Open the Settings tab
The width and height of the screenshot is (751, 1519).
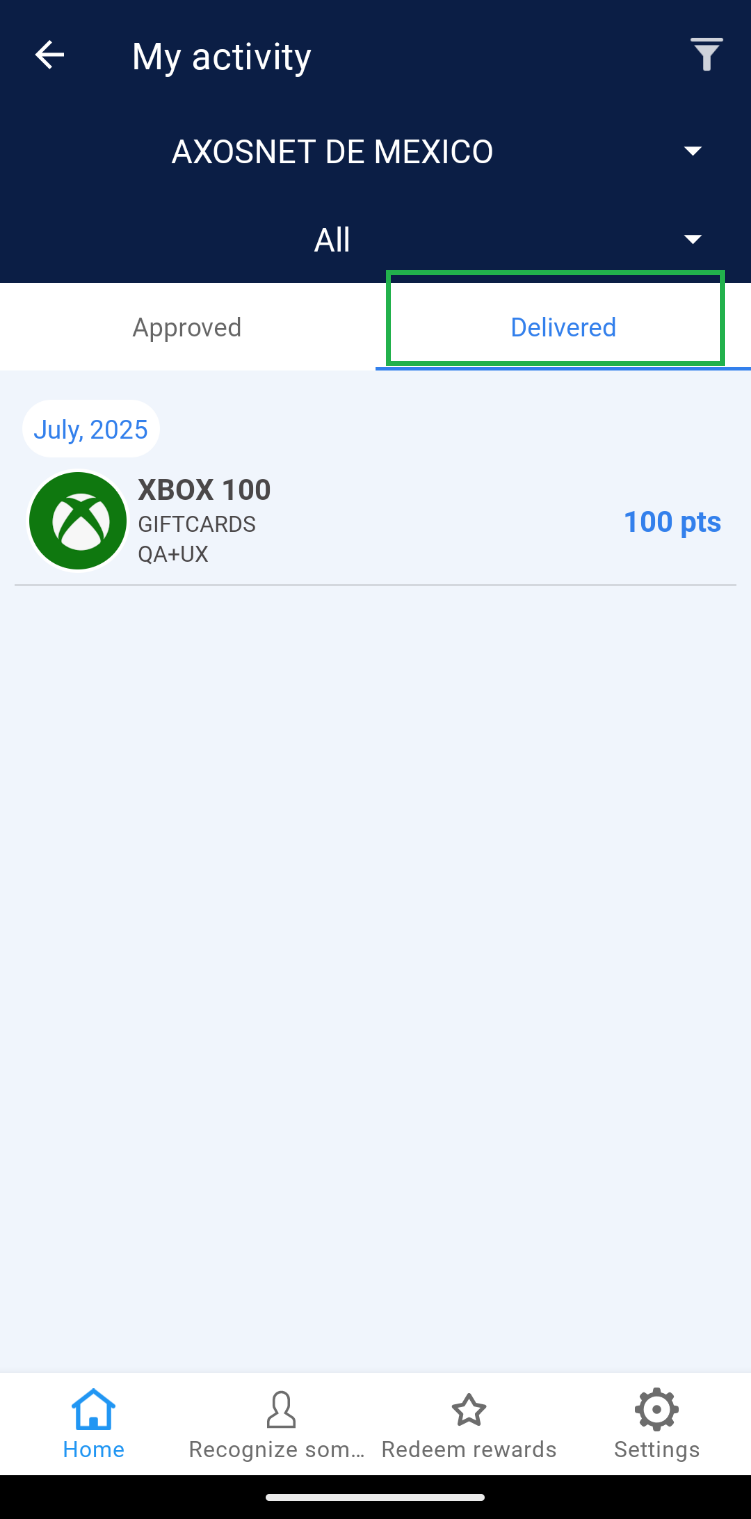tap(656, 1424)
